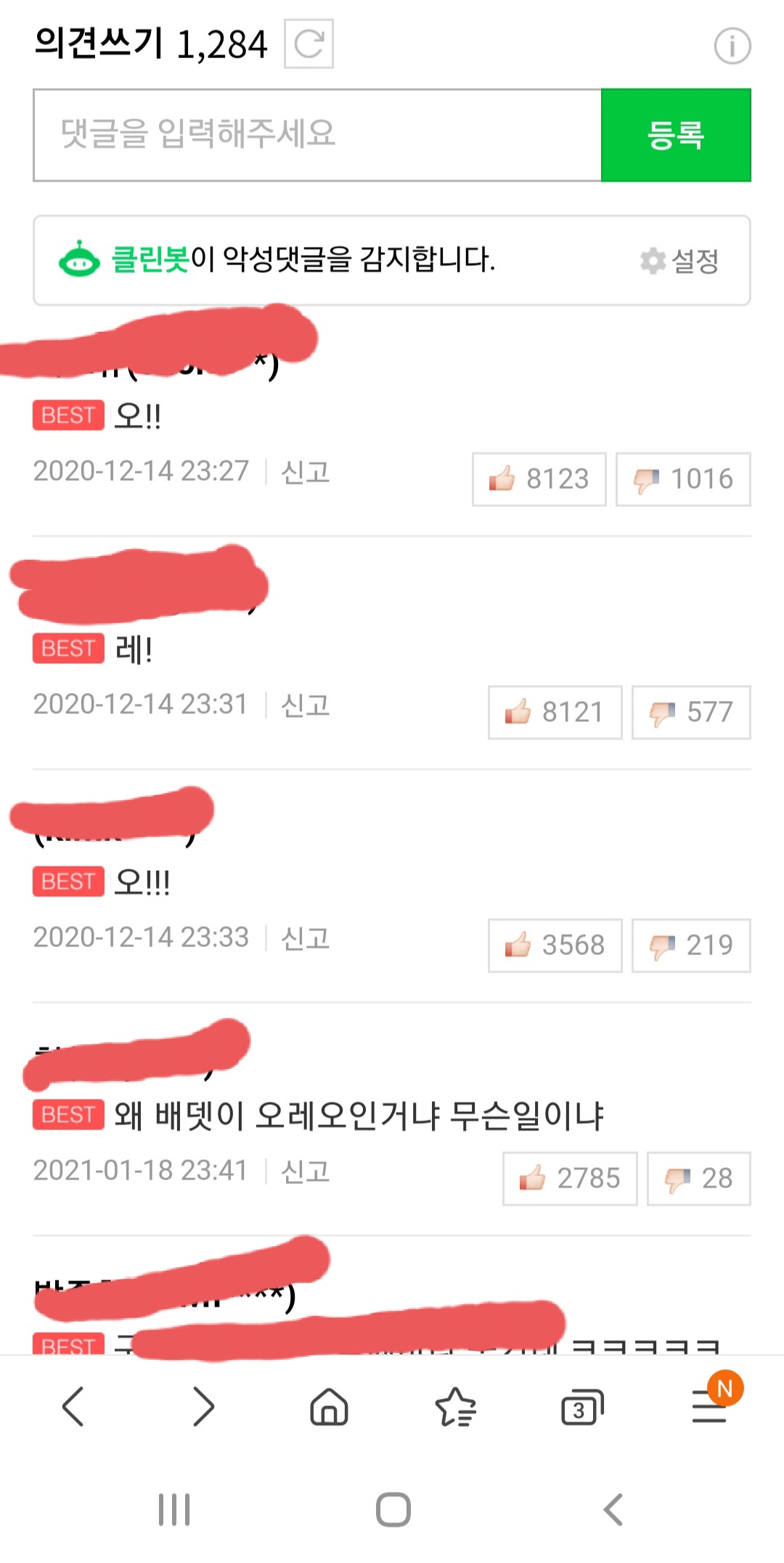Like the '왜 배뎃이 오레오인거냐' comment
The image size is (784, 1563).
(x=570, y=1179)
